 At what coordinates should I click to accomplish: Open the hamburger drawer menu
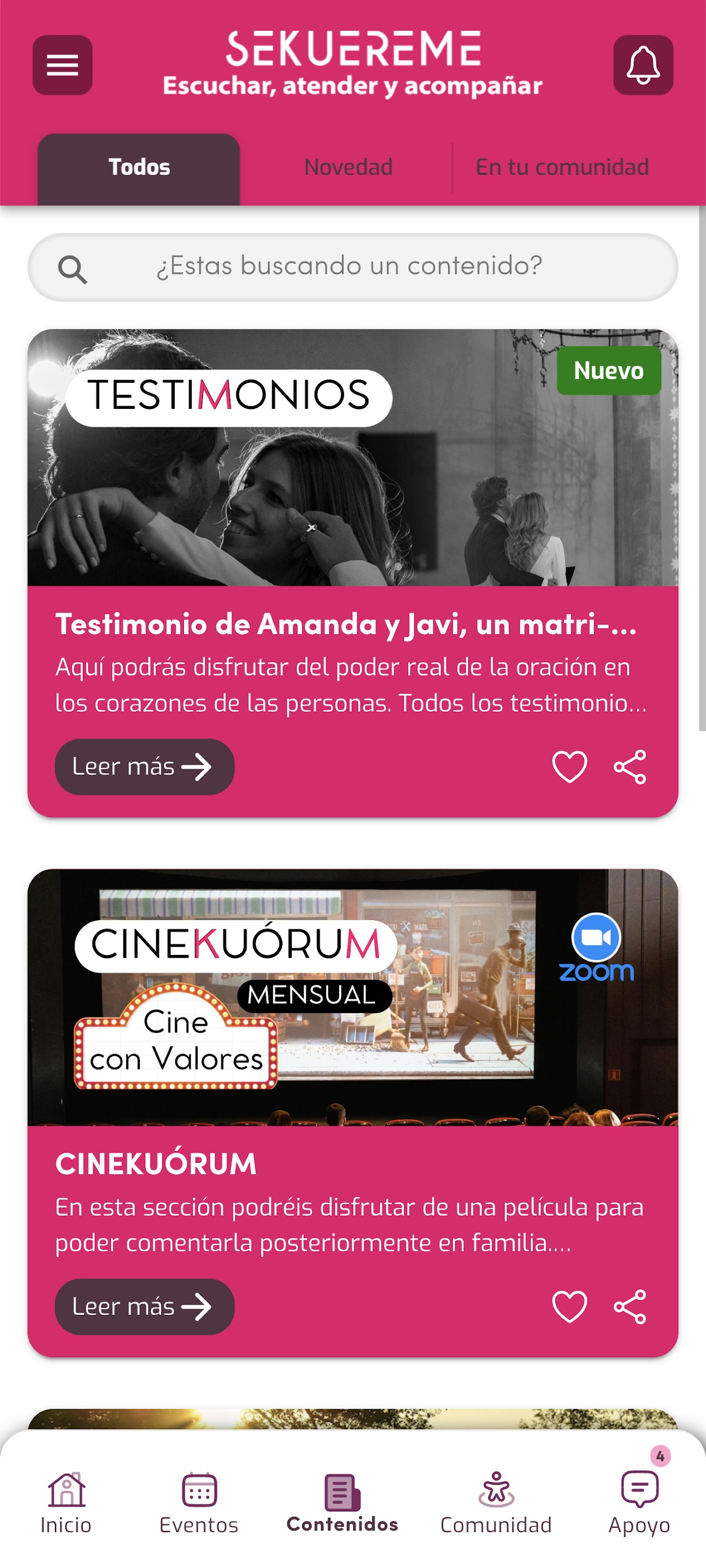[62, 65]
